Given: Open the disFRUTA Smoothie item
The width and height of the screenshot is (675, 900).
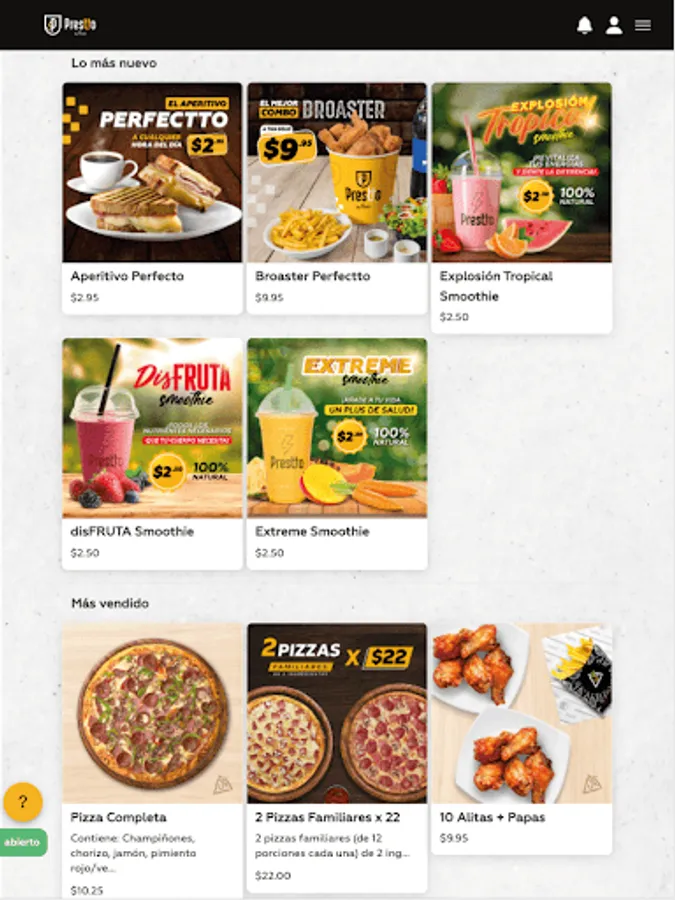Looking at the screenshot, I should [x=152, y=453].
